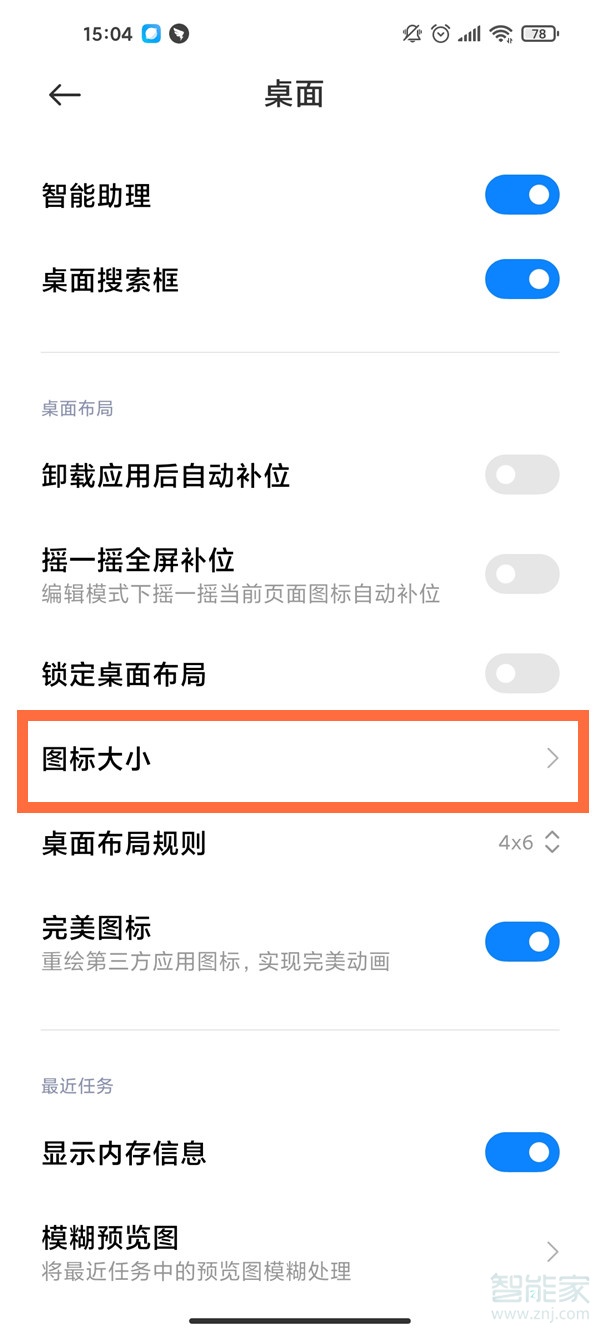Switch off 完美图标
The image size is (600, 1333).
tap(522, 942)
